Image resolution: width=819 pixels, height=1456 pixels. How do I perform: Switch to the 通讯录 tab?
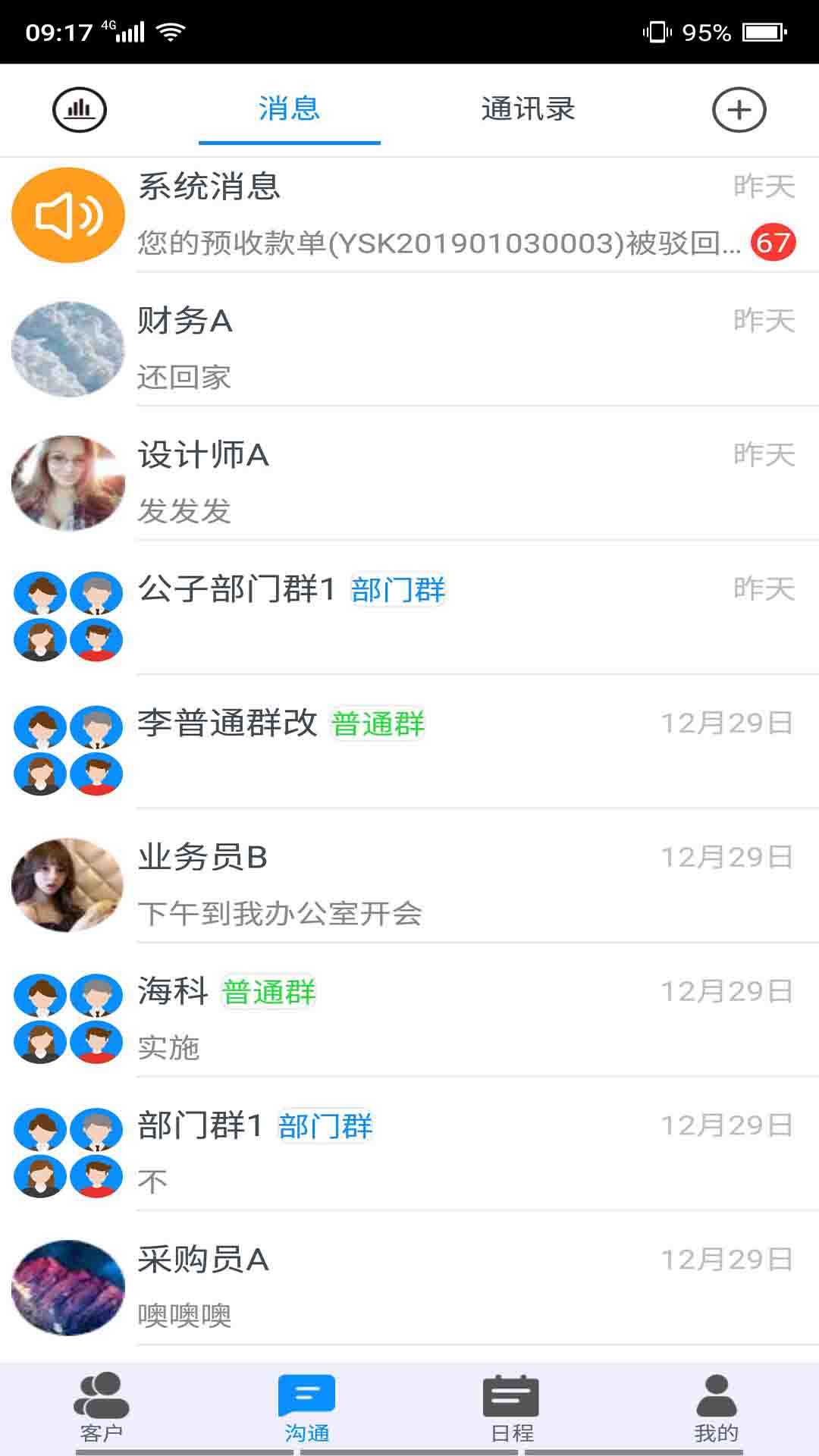pos(528,109)
